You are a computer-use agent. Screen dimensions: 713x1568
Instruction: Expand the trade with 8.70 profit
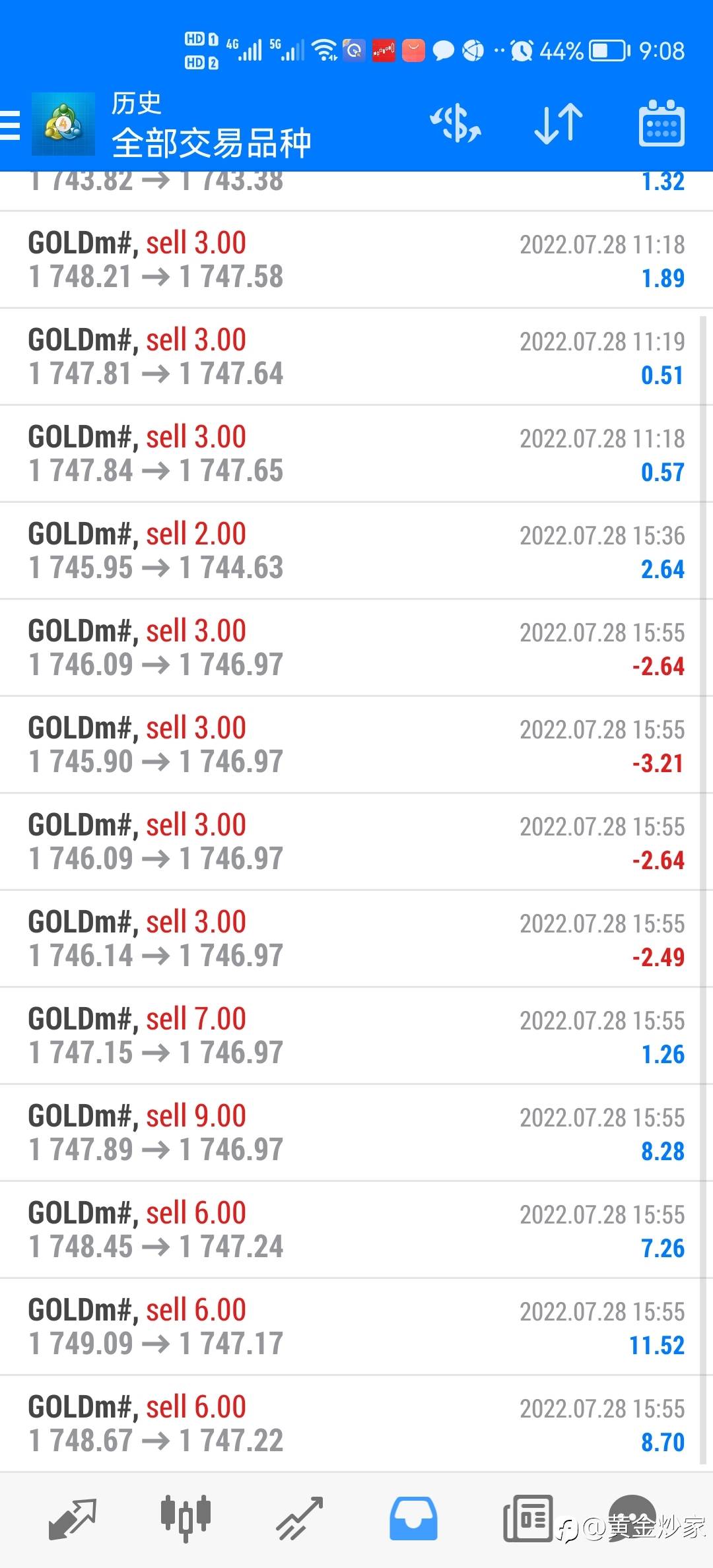356,1423
